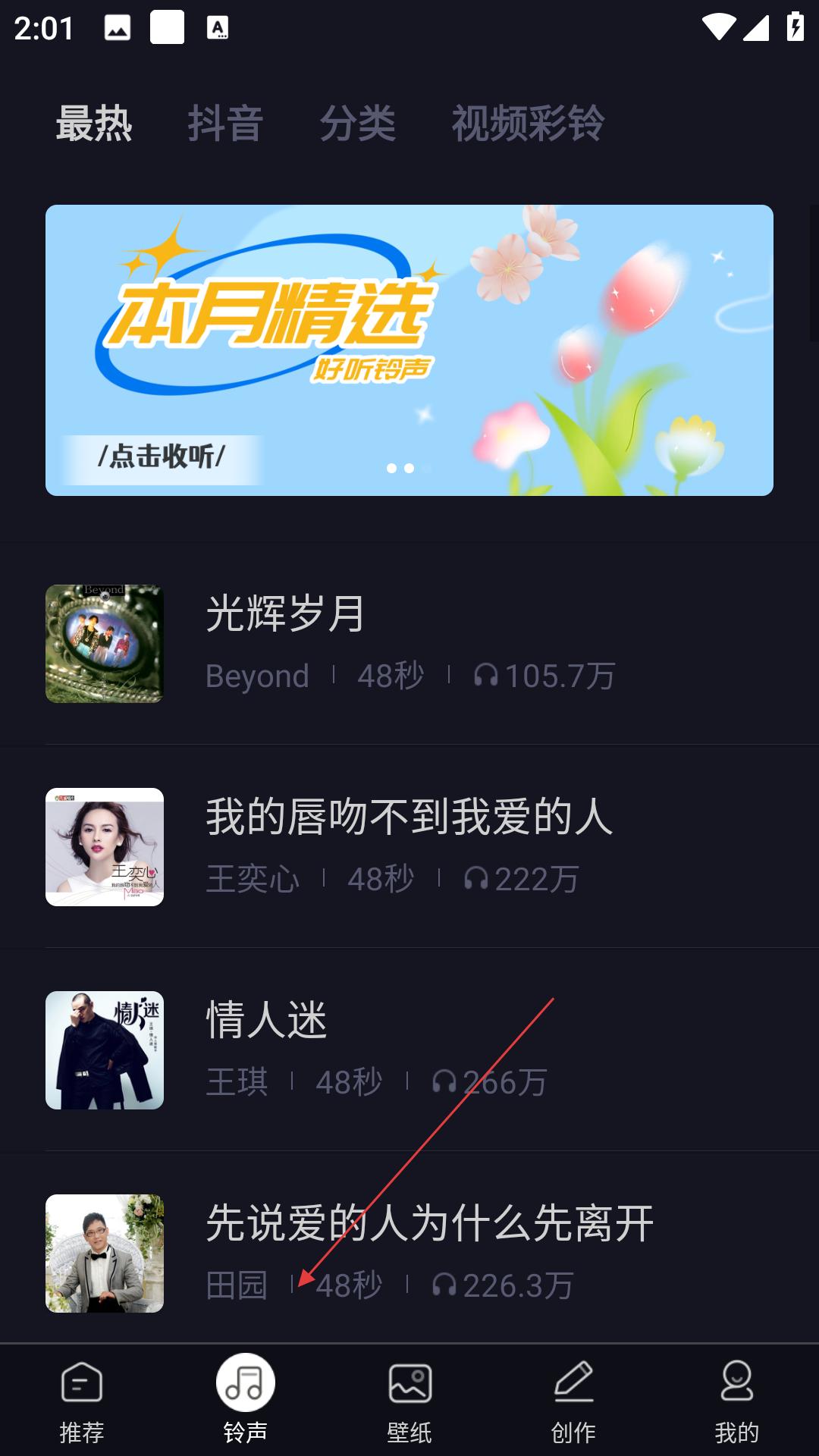This screenshot has height=1456, width=819.
Task: Switch to the 抖音 top tab
Action: (x=225, y=124)
